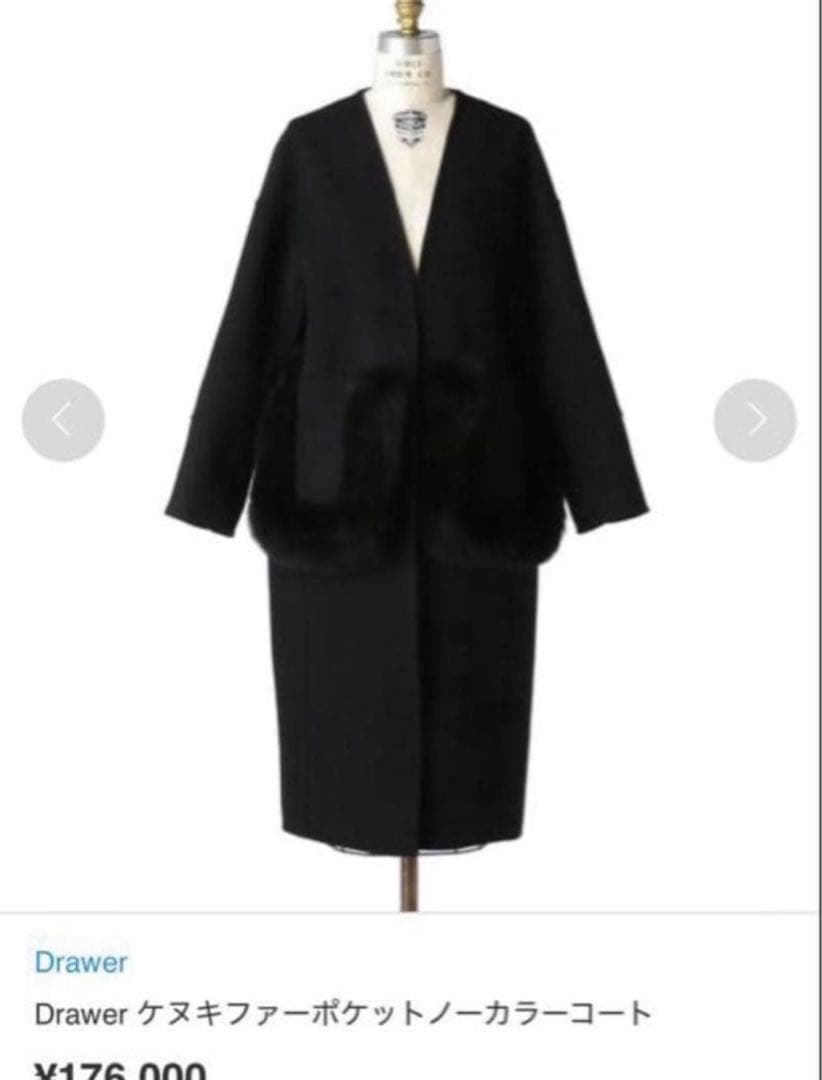Open the Drawer brand link
822x1080 pixels.
coord(81,962)
